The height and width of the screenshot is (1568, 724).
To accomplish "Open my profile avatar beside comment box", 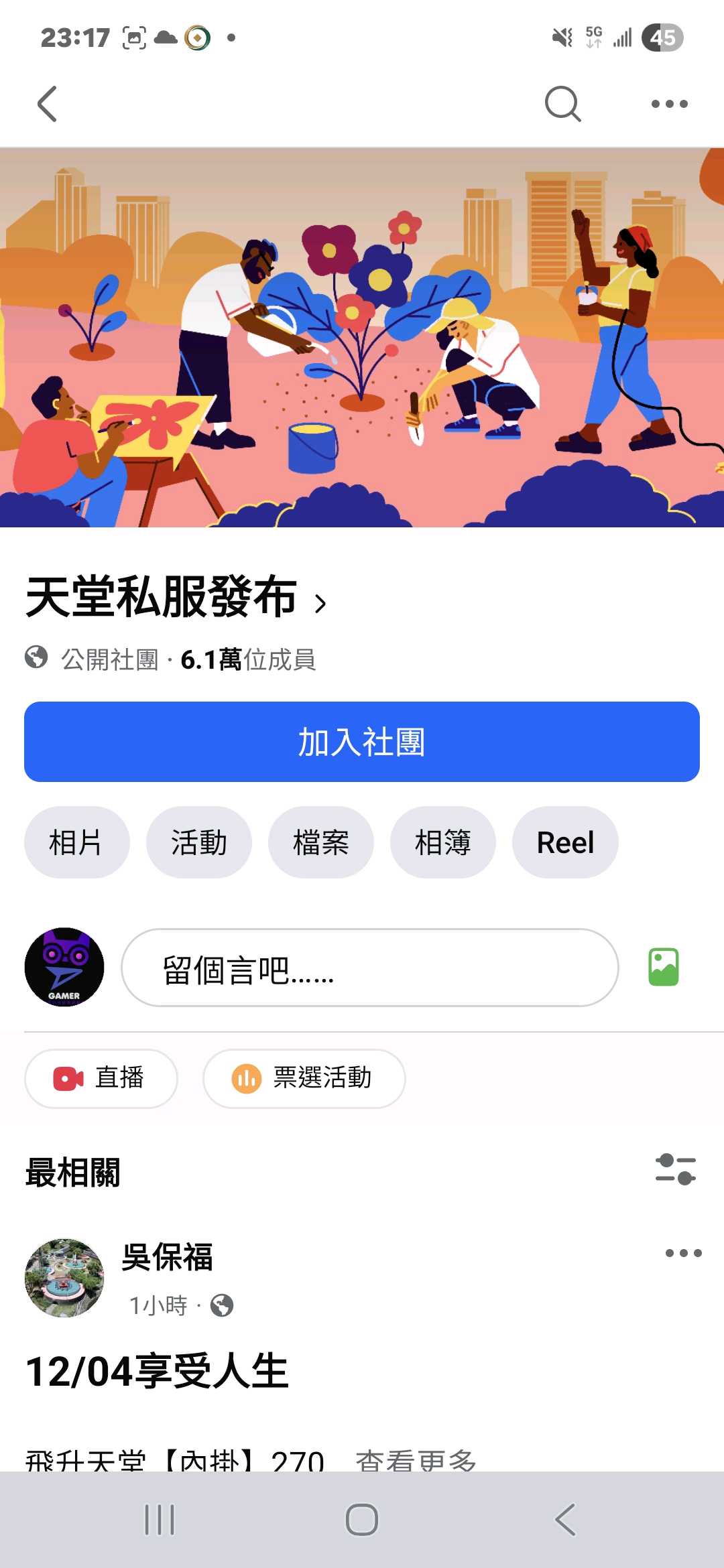I will pyautogui.click(x=64, y=968).
